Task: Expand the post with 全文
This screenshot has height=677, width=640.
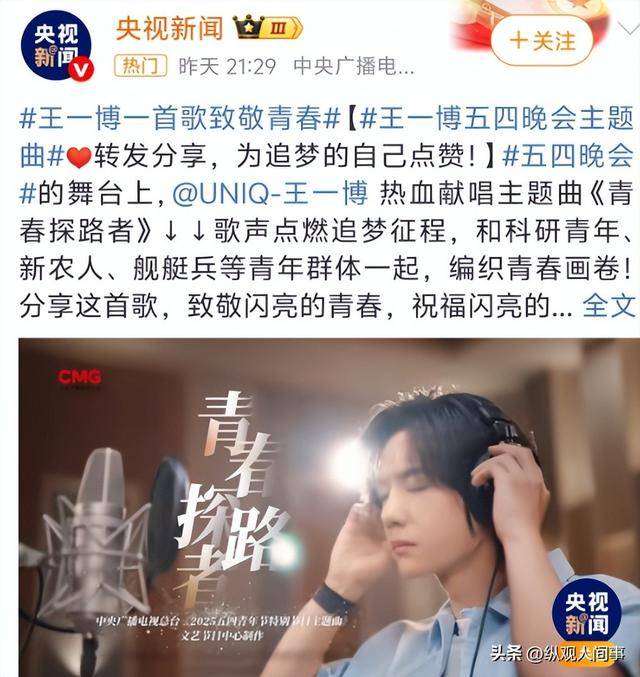Action: click(x=609, y=304)
